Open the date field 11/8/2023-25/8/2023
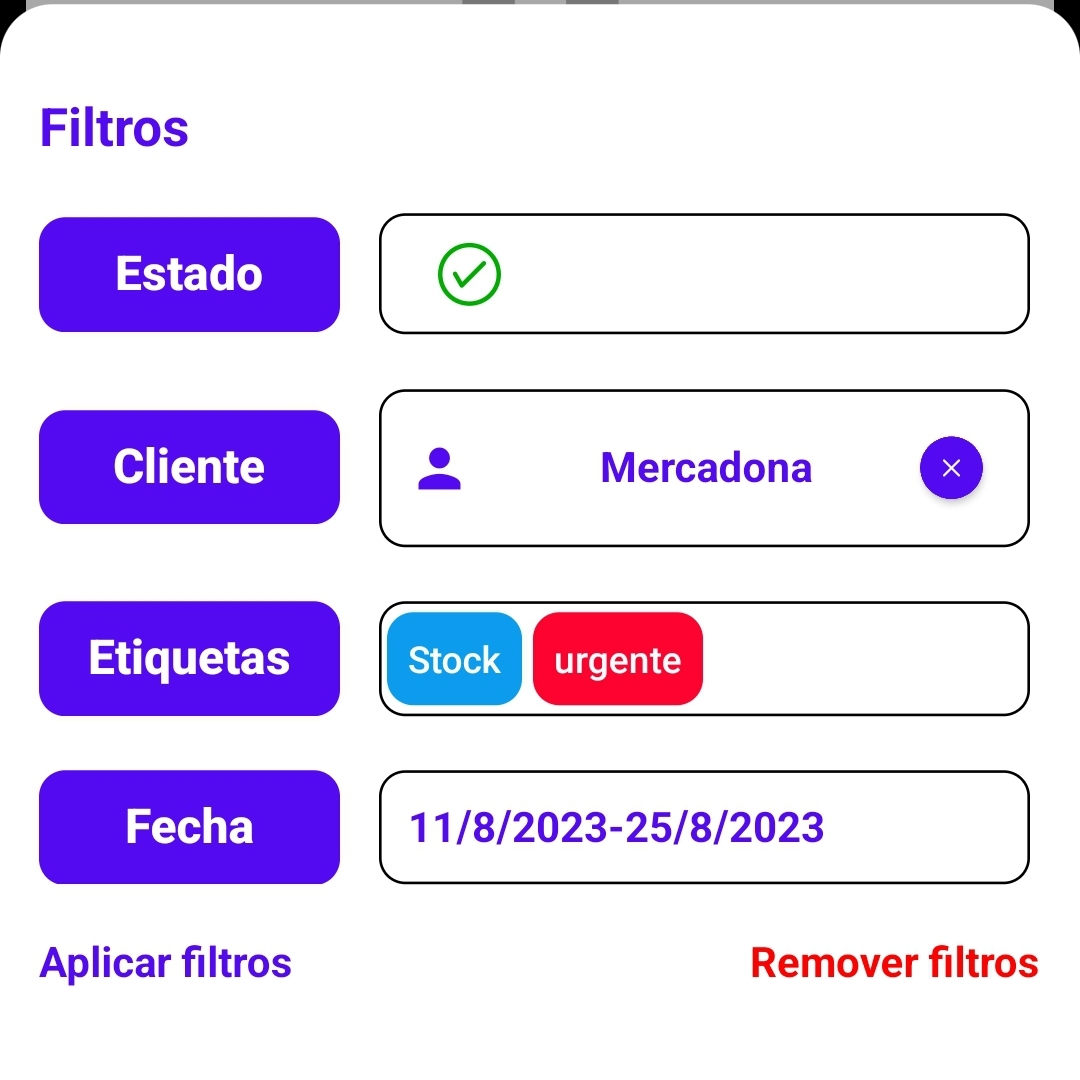 point(703,827)
